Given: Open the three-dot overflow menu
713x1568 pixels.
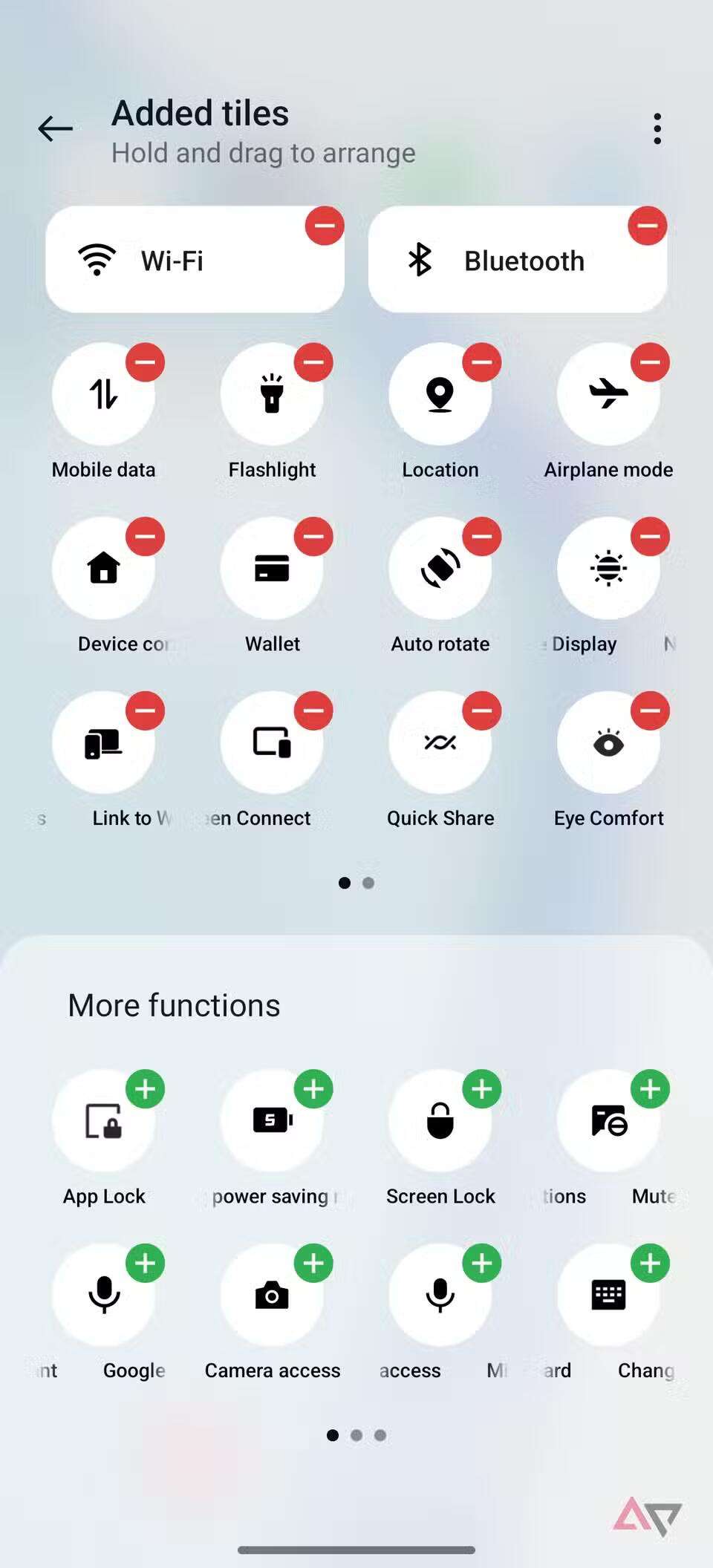Looking at the screenshot, I should coord(657,129).
